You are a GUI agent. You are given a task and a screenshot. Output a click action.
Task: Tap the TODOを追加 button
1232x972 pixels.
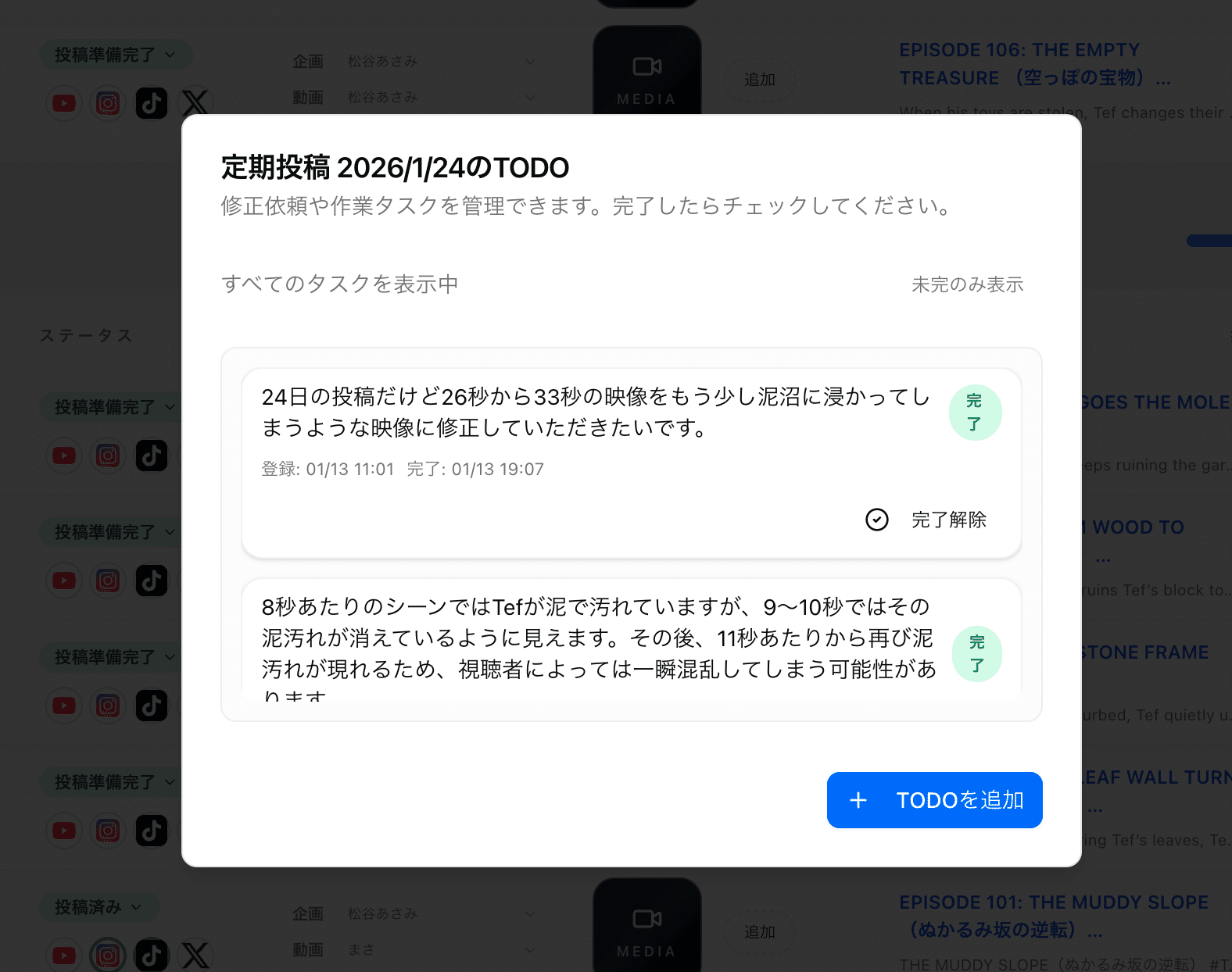[934, 800]
